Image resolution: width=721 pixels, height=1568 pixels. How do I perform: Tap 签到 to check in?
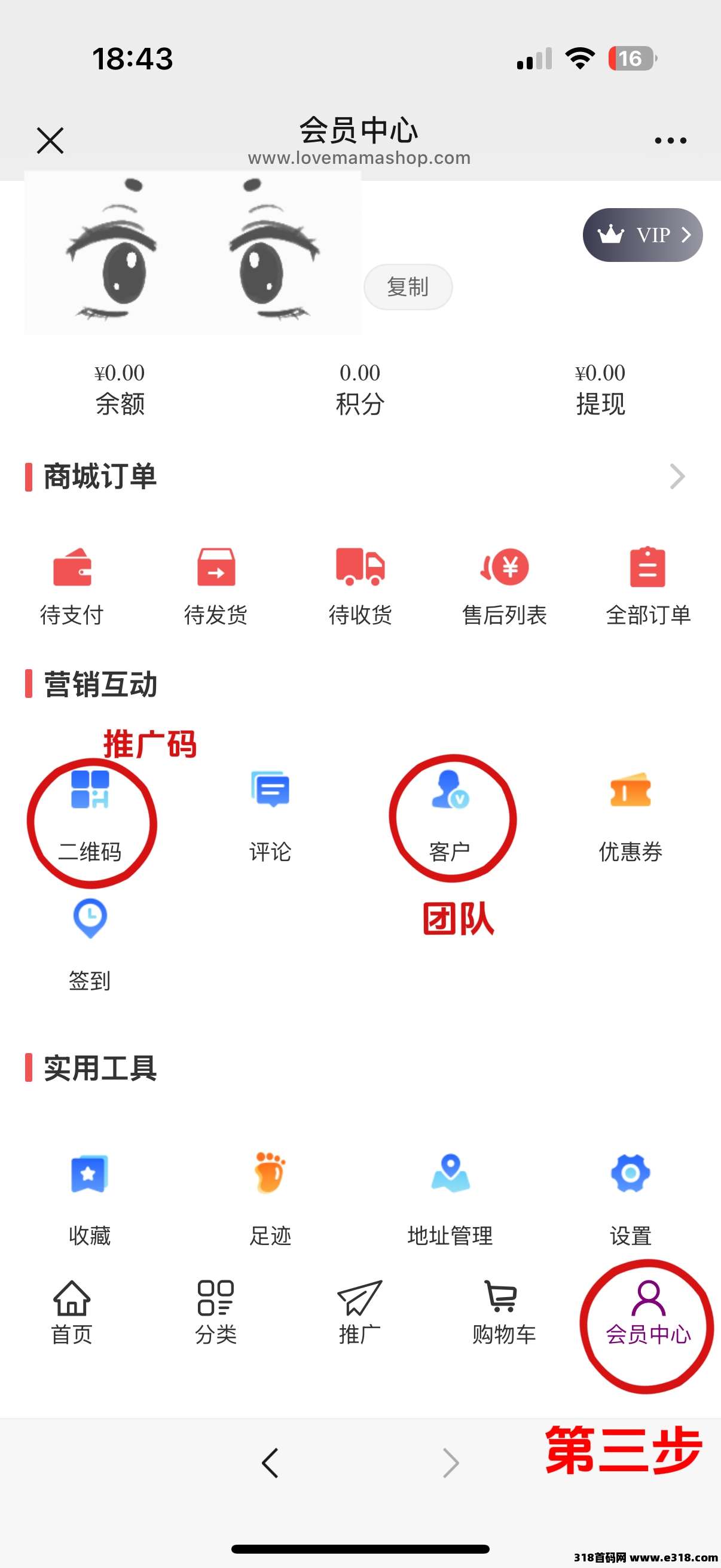click(90, 944)
